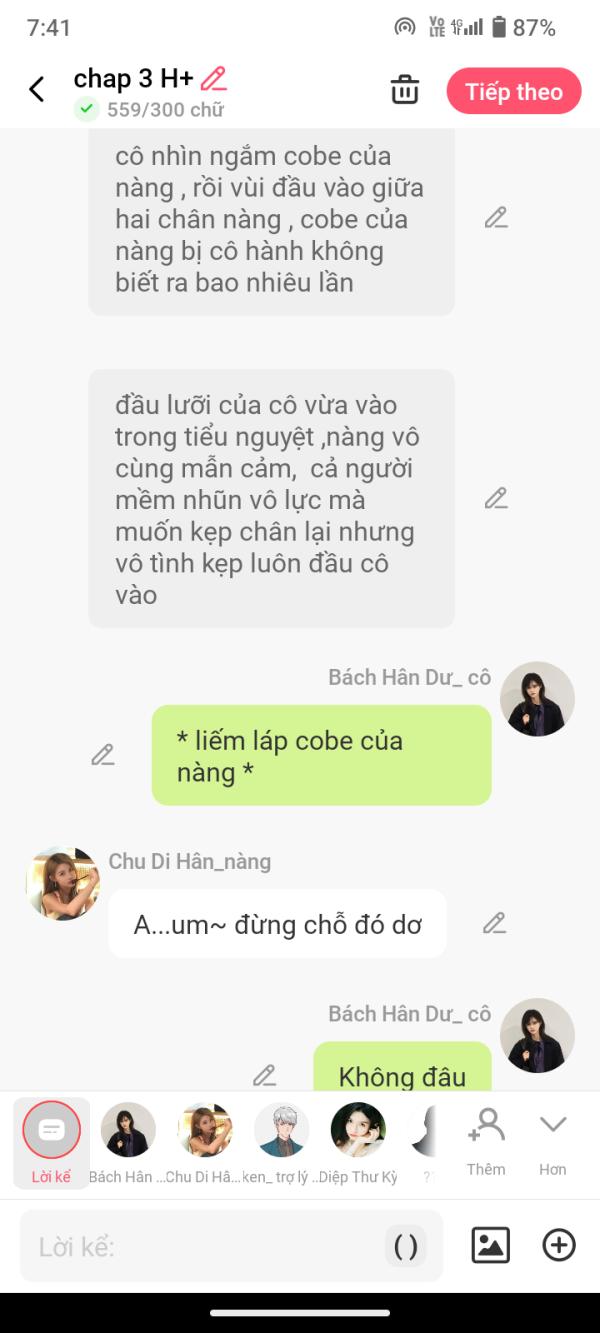Open the plus add-more menu
The image size is (600, 1333).
click(559, 1245)
